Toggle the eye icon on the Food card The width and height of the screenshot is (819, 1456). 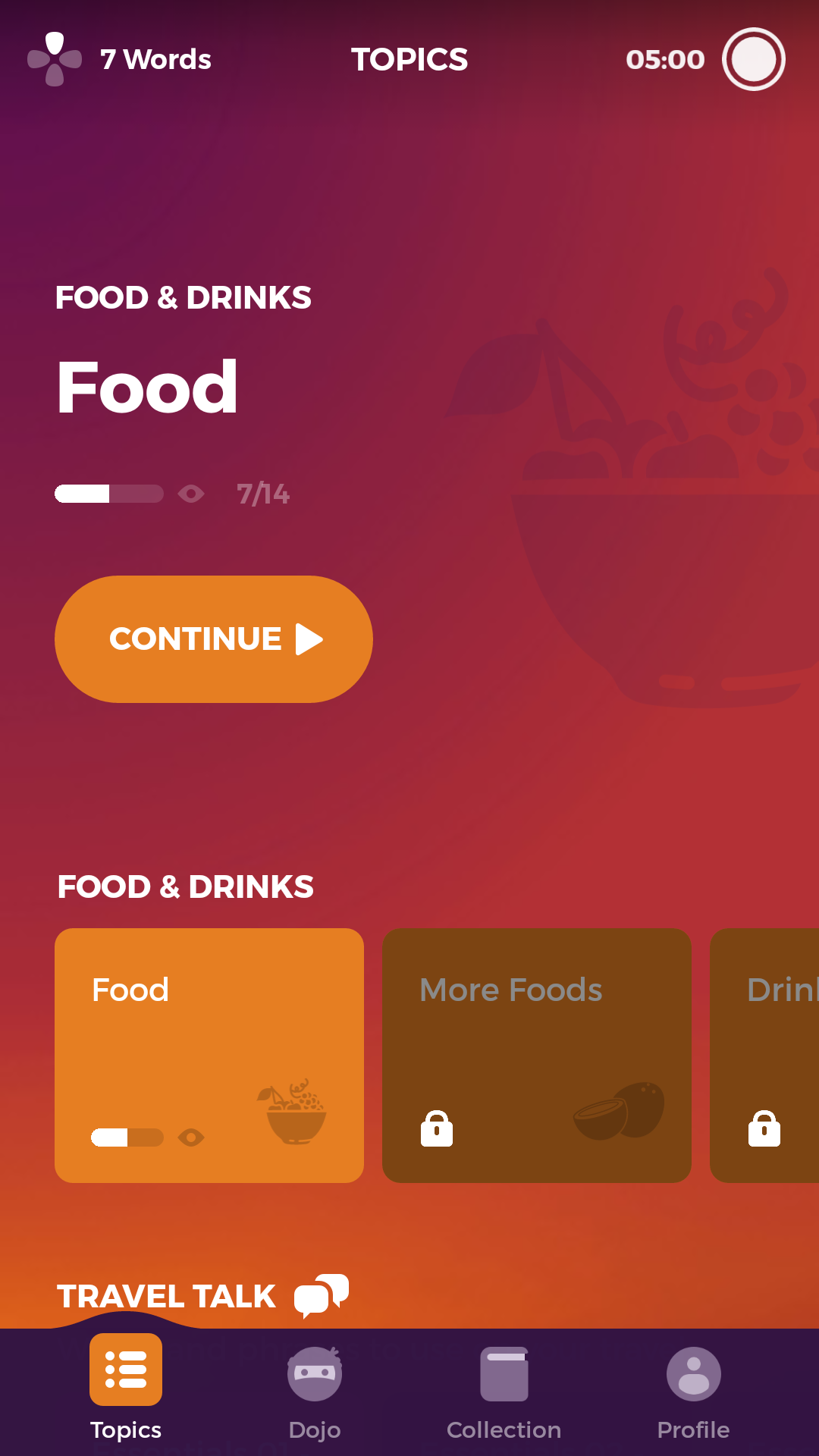[192, 1135]
